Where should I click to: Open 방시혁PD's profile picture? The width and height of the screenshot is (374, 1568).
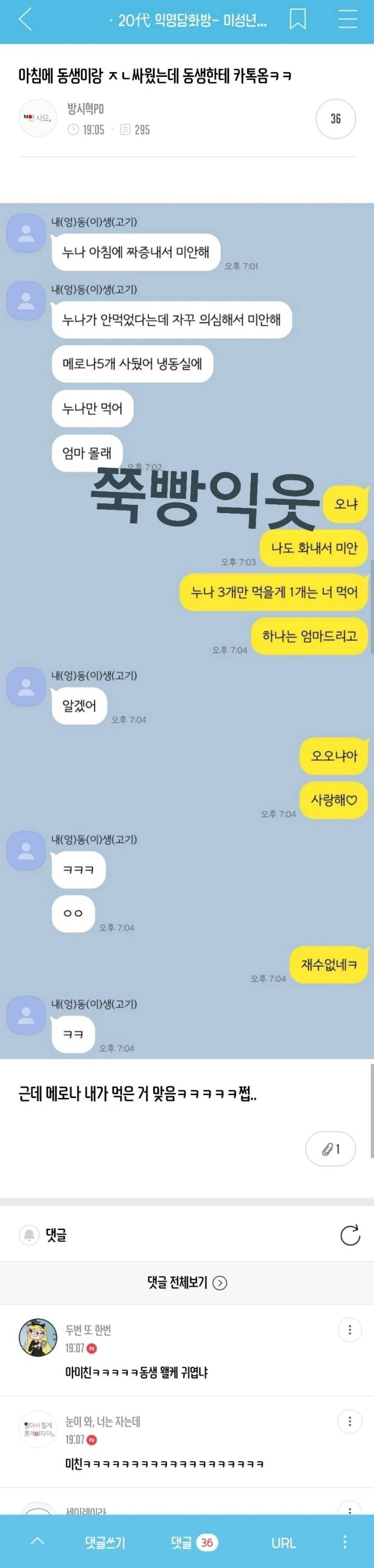coord(38,118)
